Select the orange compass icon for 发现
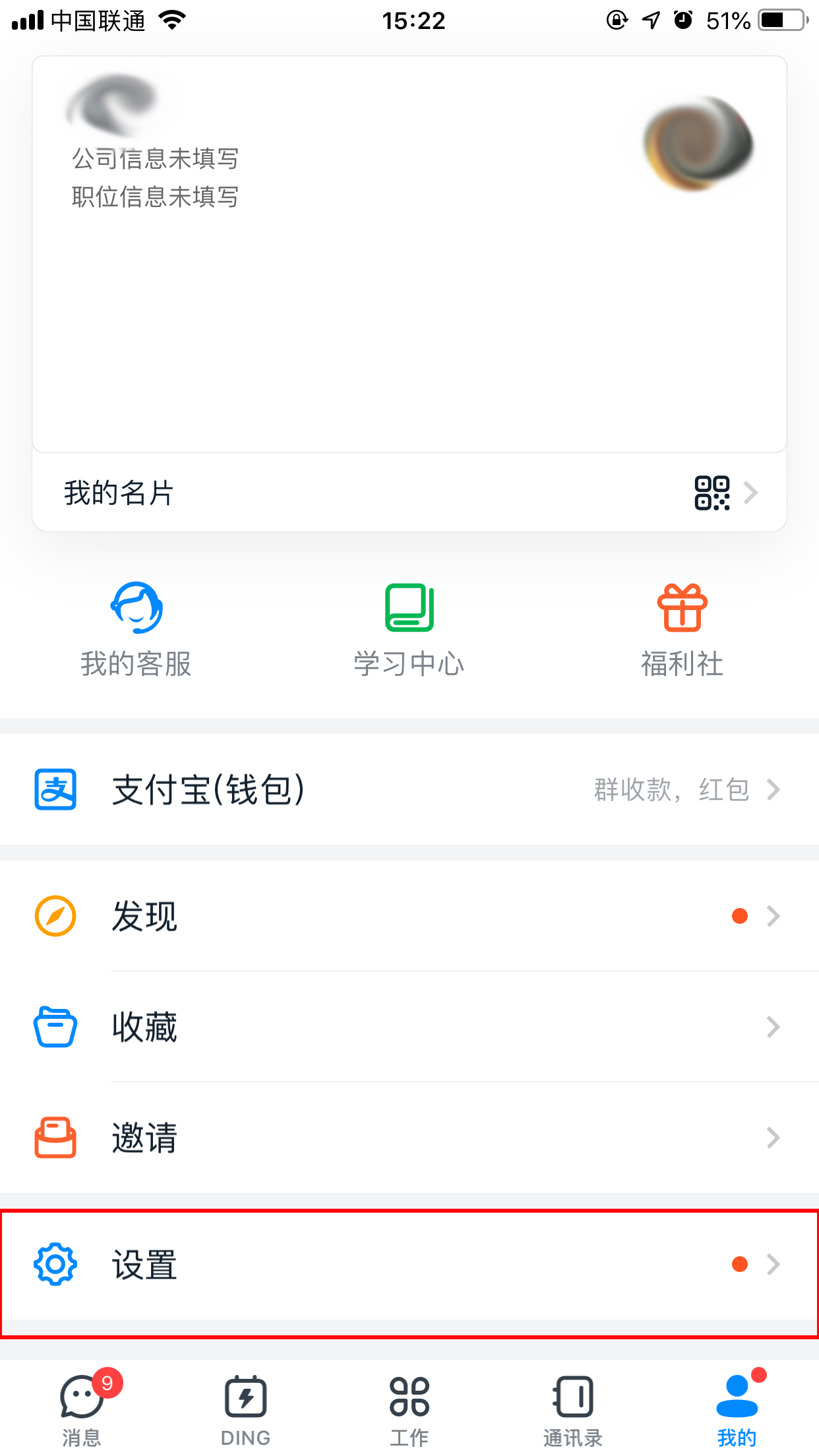Screen dimensions: 819x1456 point(55,916)
